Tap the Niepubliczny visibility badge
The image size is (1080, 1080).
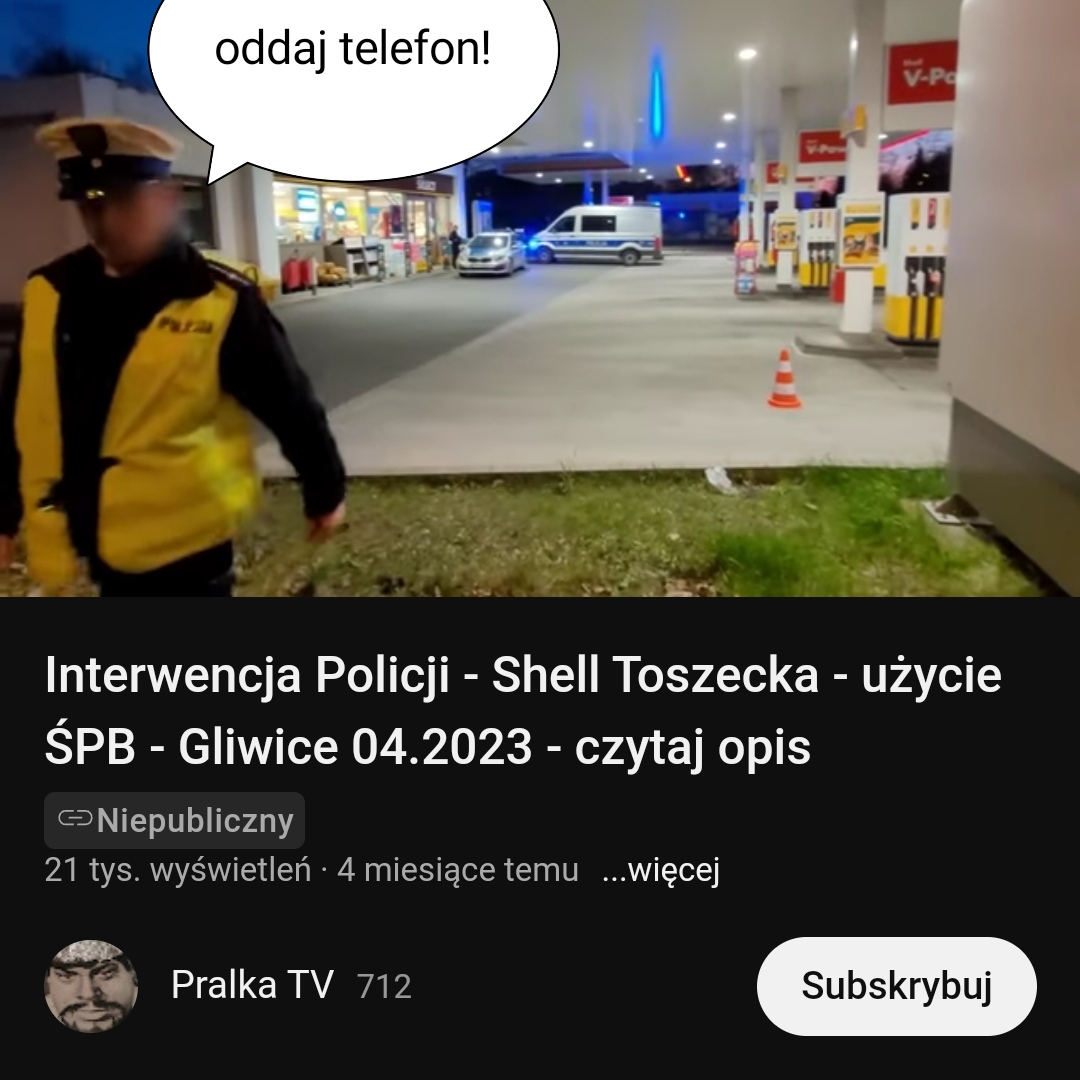click(175, 821)
